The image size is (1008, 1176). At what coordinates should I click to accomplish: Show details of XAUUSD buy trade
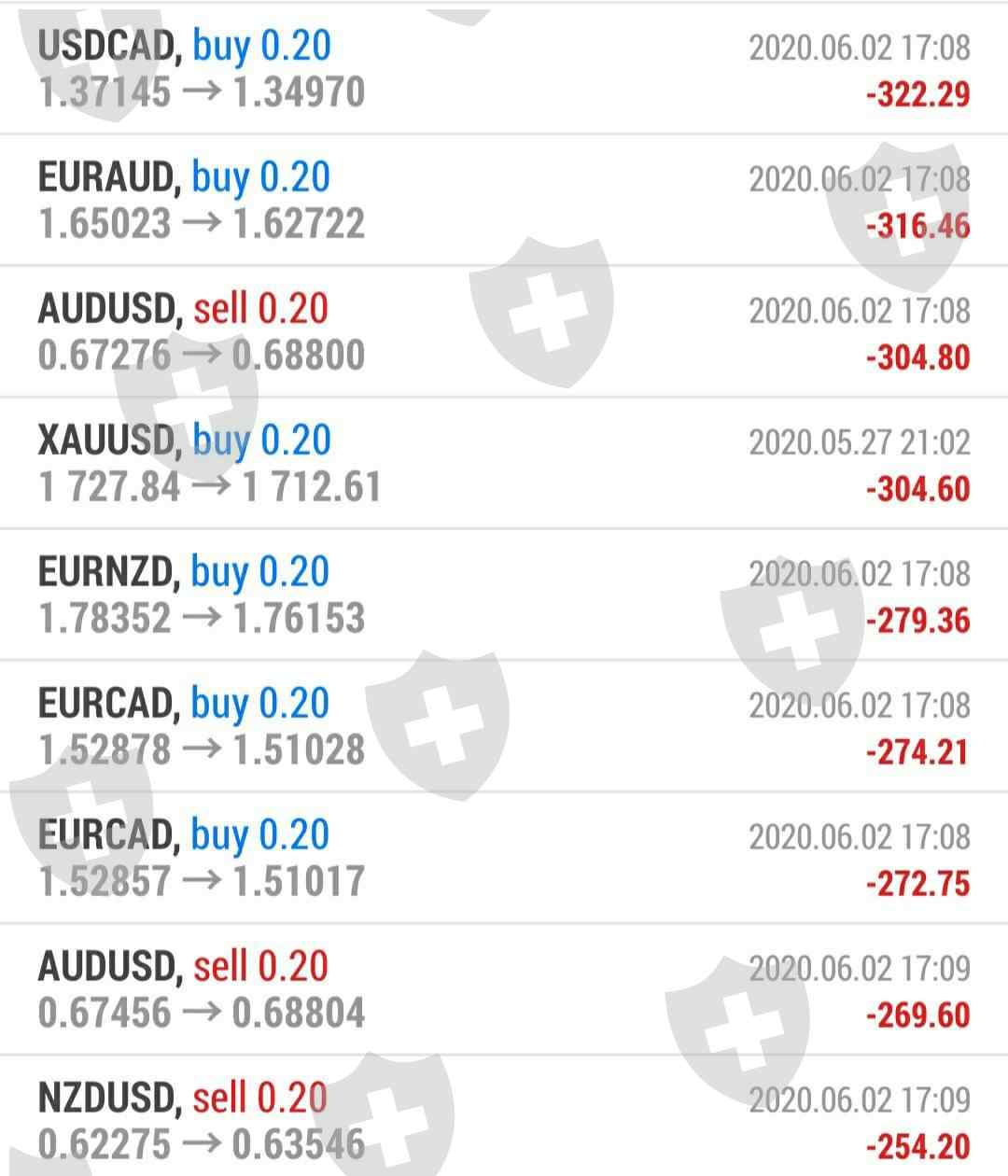(x=504, y=464)
